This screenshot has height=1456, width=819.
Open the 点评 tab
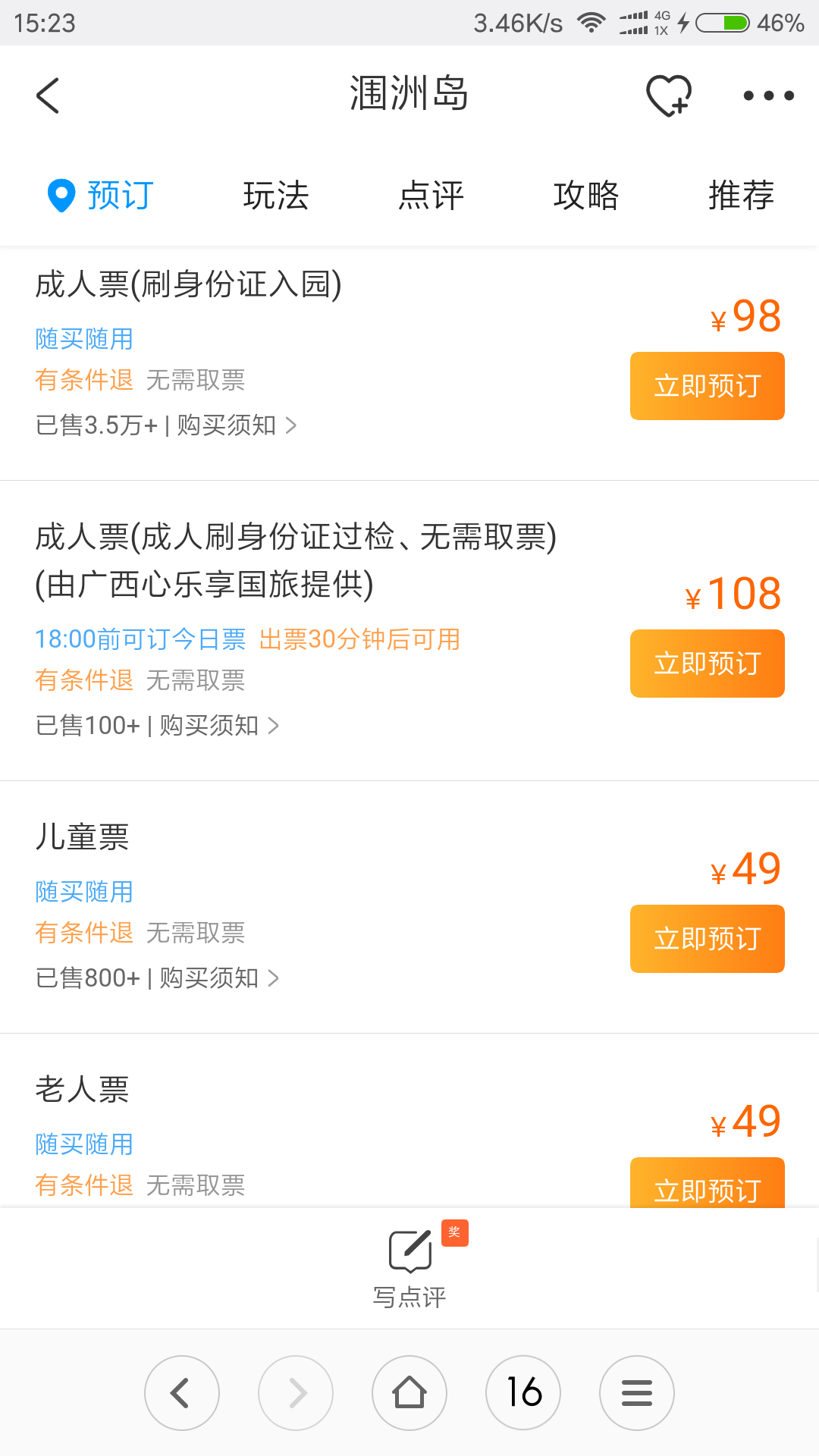[x=431, y=196]
